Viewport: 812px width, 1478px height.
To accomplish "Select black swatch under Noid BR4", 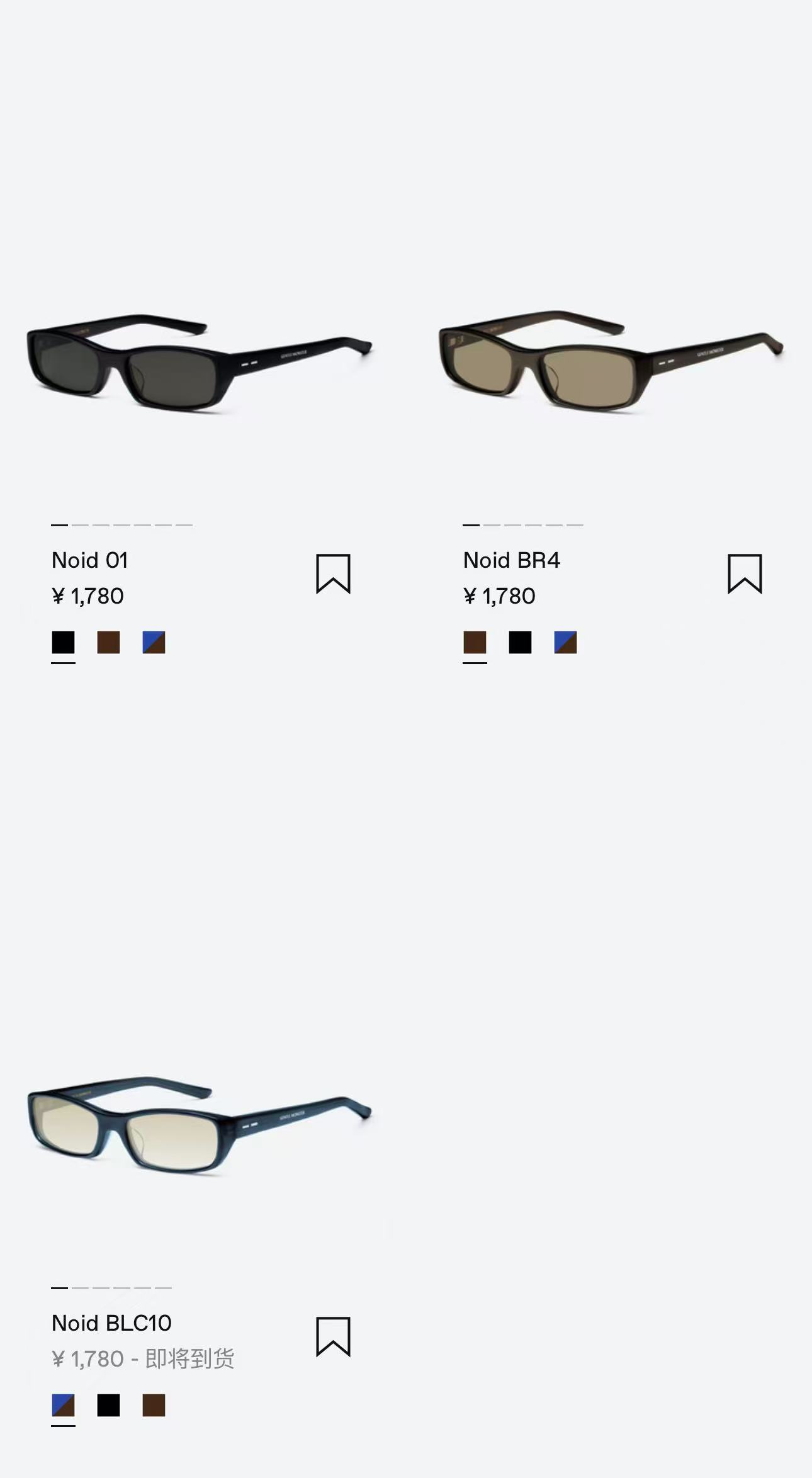I will point(520,643).
